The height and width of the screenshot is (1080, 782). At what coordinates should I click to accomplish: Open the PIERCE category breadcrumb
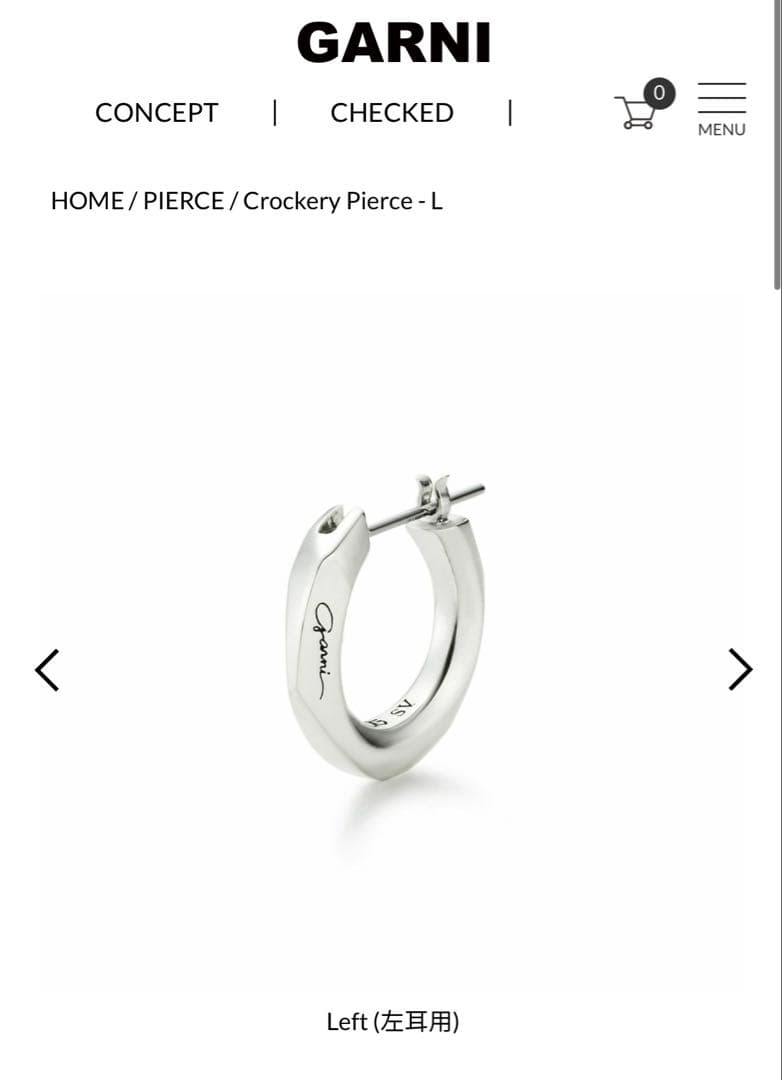(x=183, y=201)
